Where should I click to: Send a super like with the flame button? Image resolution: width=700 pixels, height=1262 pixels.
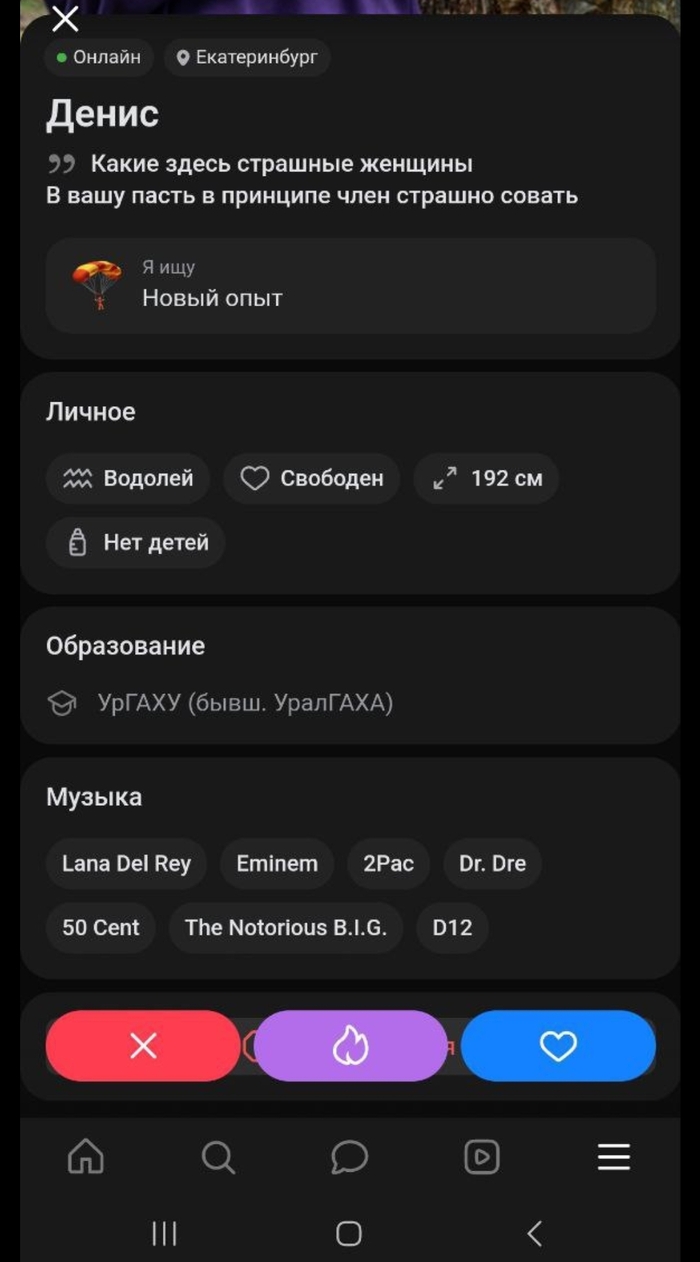(x=350, y=1046)
